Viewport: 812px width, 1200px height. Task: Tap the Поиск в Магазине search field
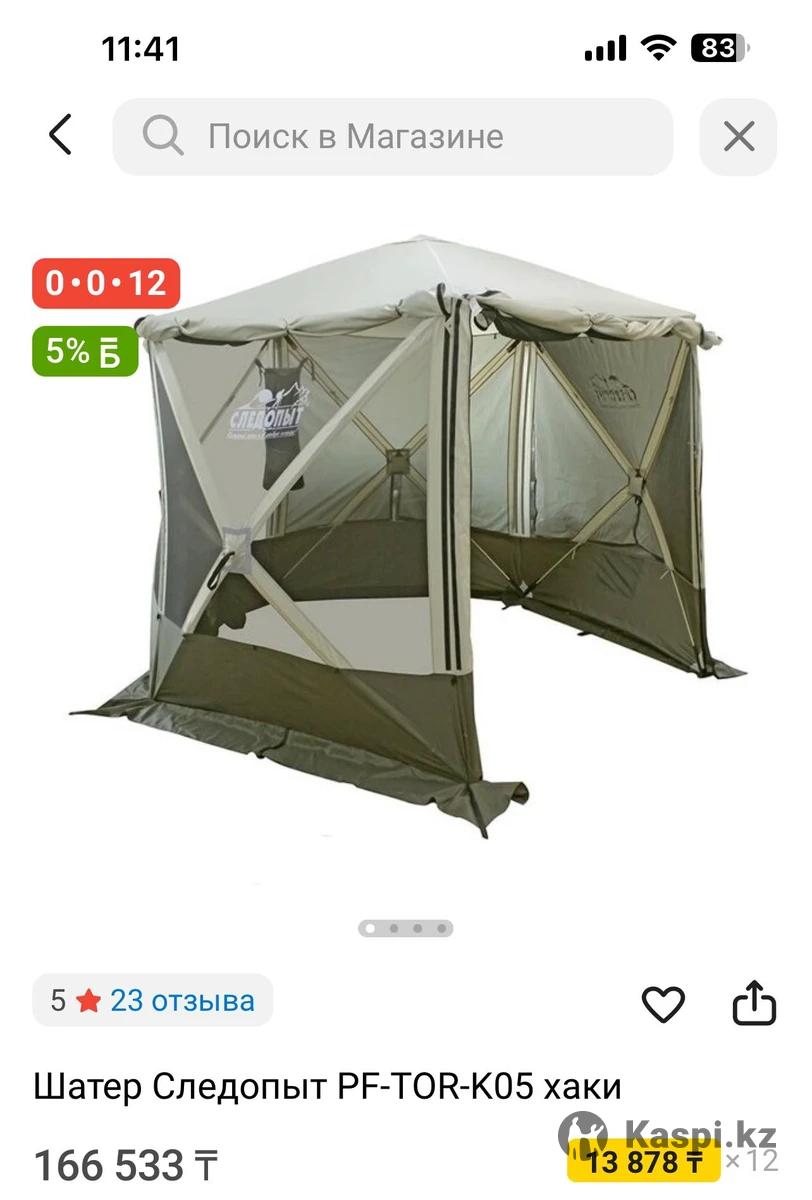(392, 136)
